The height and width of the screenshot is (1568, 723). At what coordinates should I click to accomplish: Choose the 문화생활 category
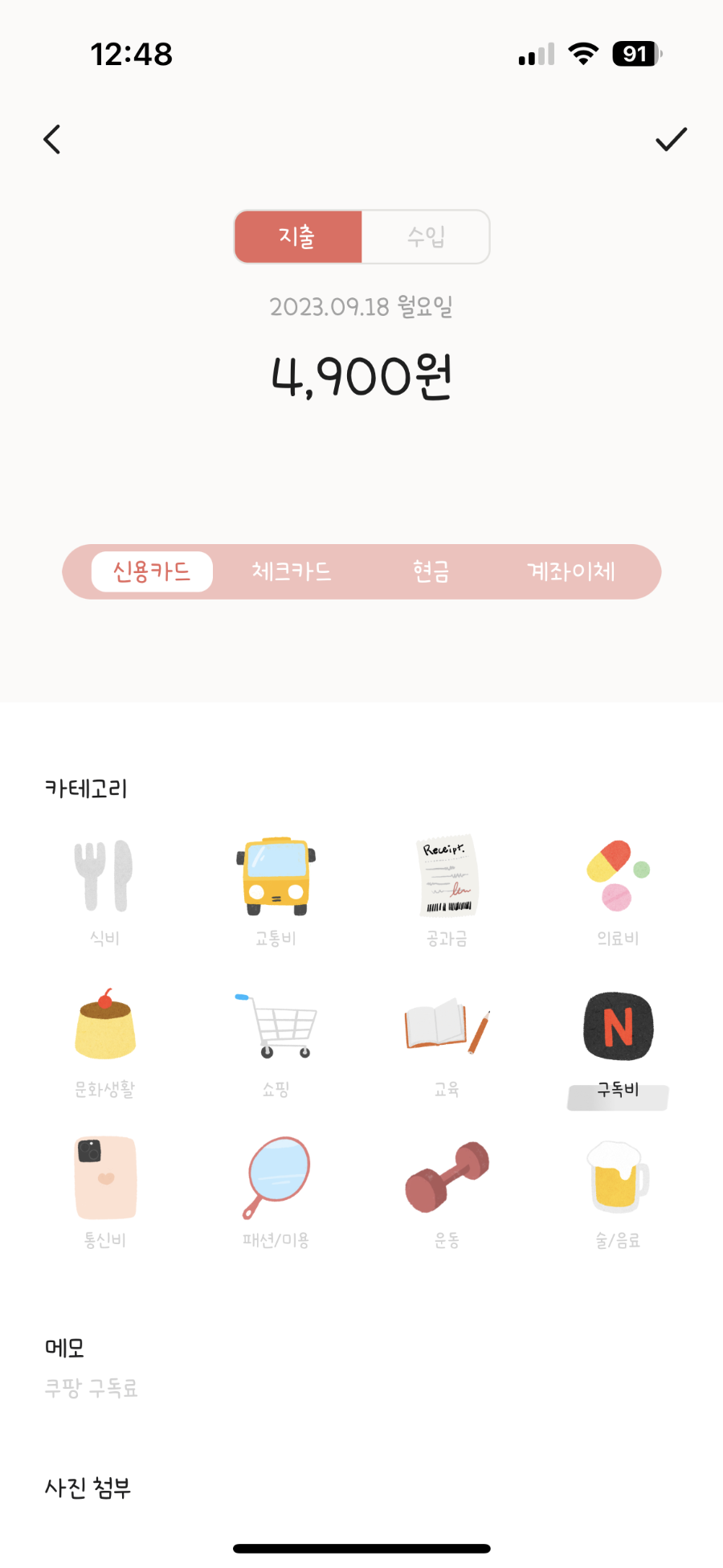104,1041
